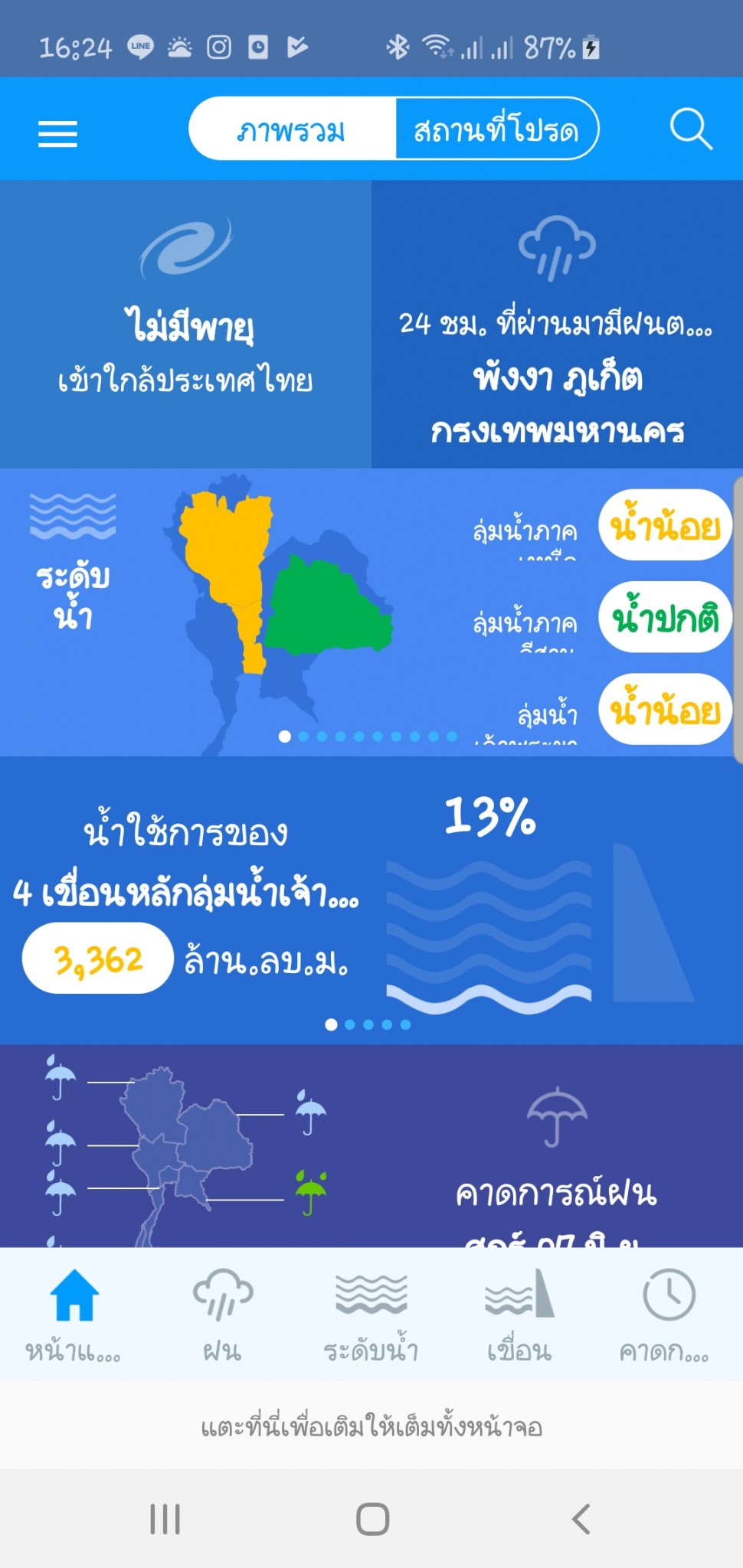
Task: Open the forecast clock tab
Action: click(666, 1315)
